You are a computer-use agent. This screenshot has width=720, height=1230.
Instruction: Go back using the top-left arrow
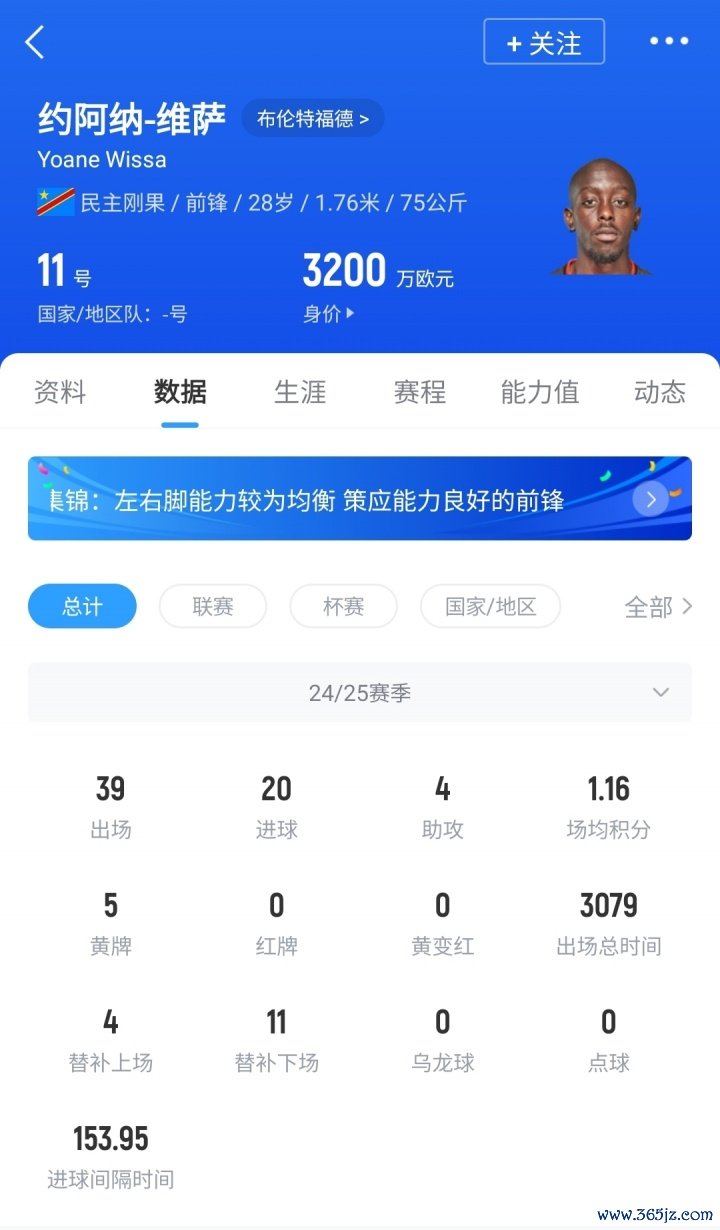click(x=35, y=42)
